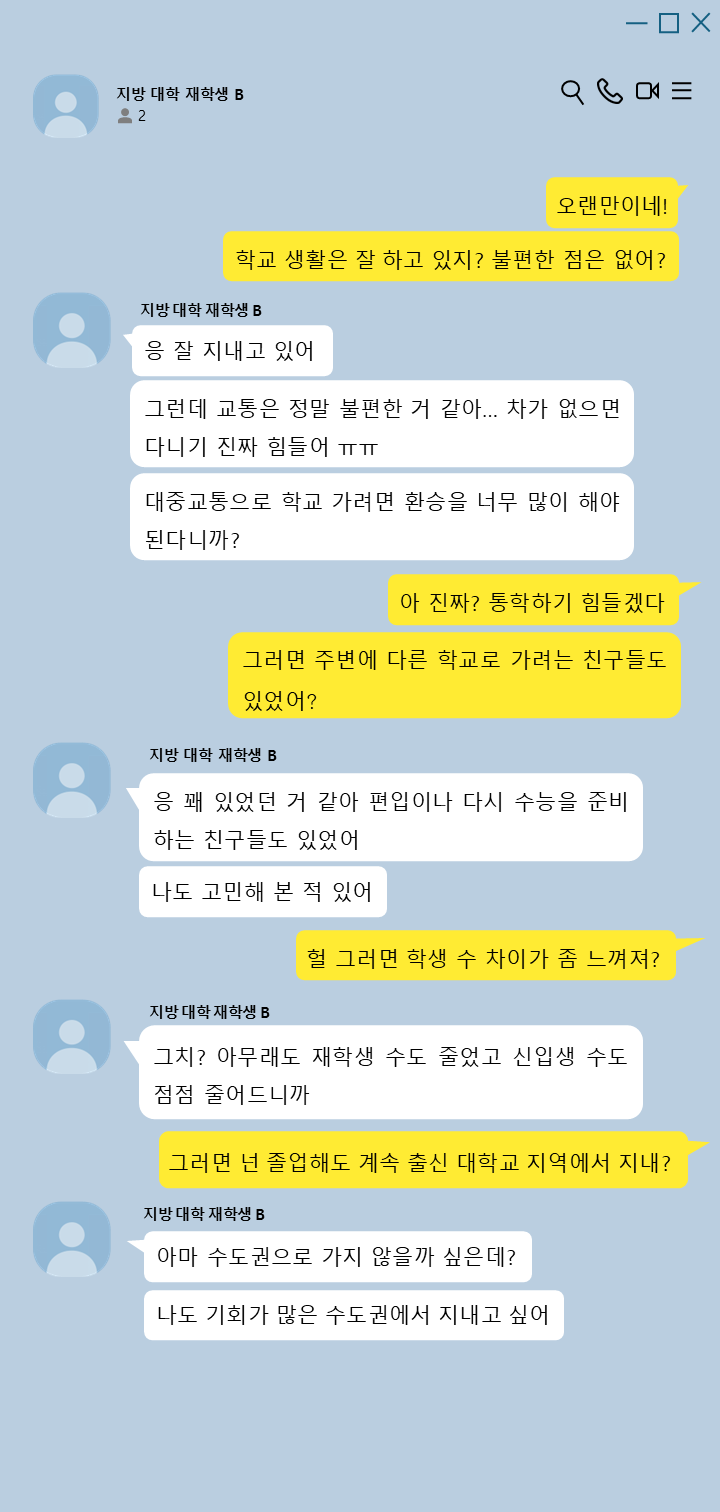Open the chat room profile picture in header
This screenshot has height=1512, width=720.
[x=66, y=106]
